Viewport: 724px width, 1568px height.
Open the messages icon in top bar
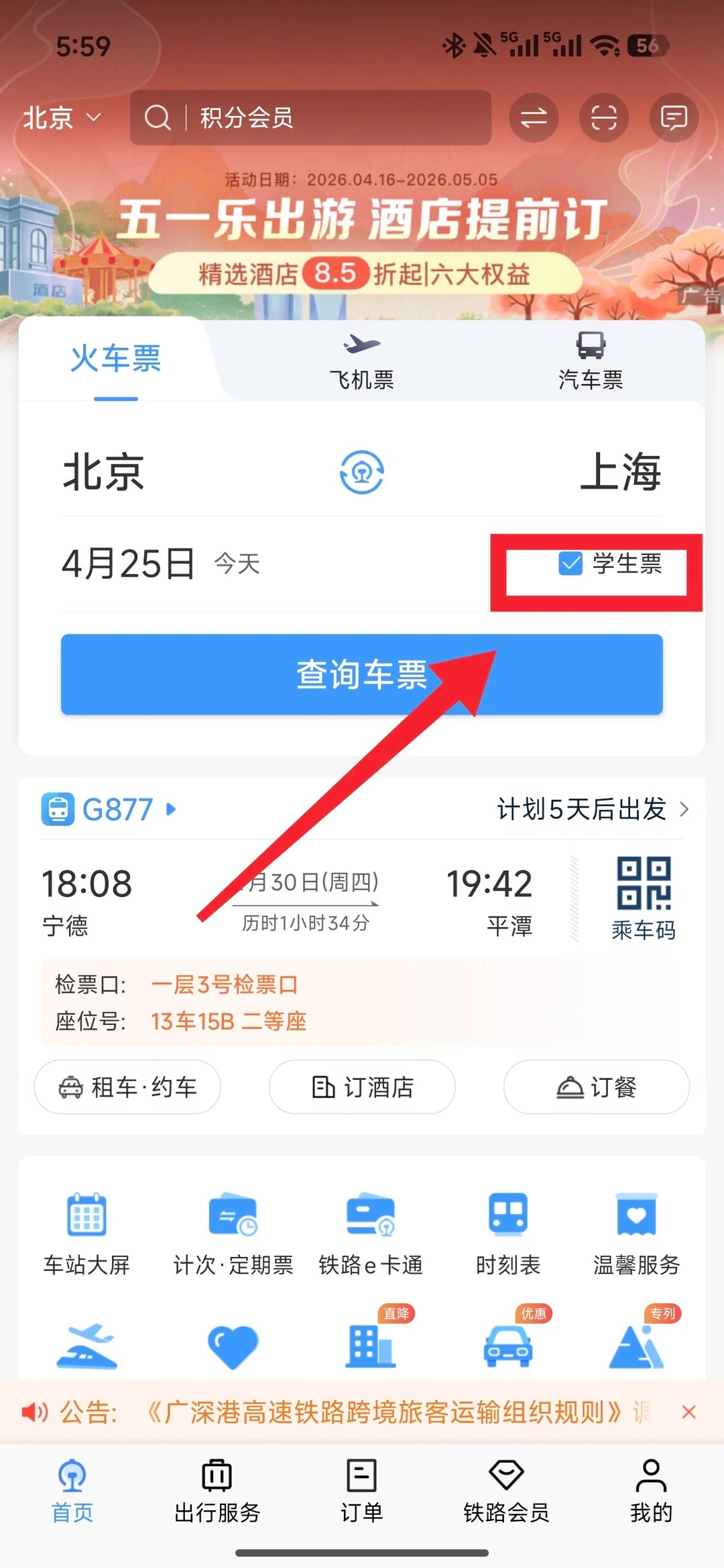pos(674,118)
